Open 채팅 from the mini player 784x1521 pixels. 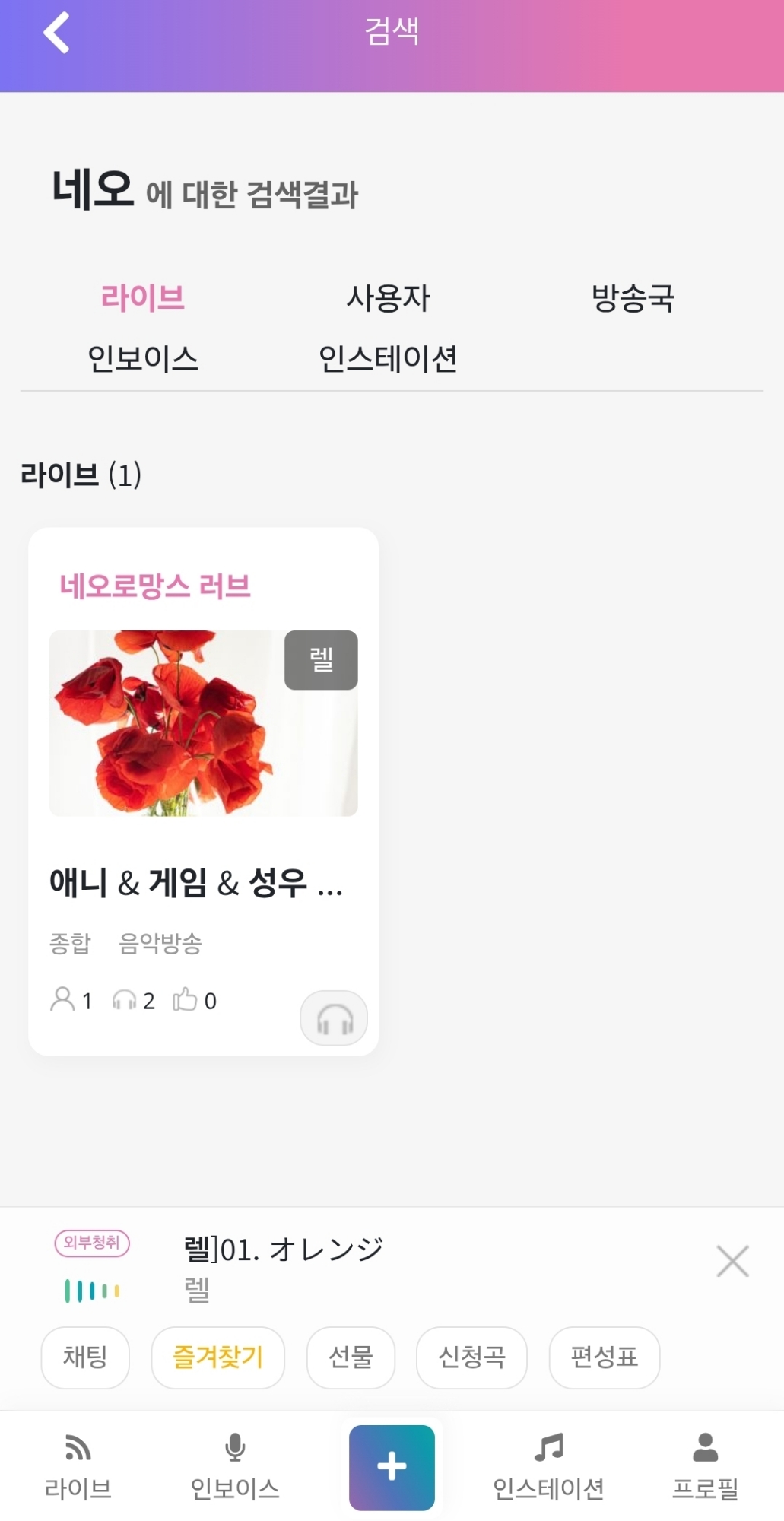tap(85, 1357)
